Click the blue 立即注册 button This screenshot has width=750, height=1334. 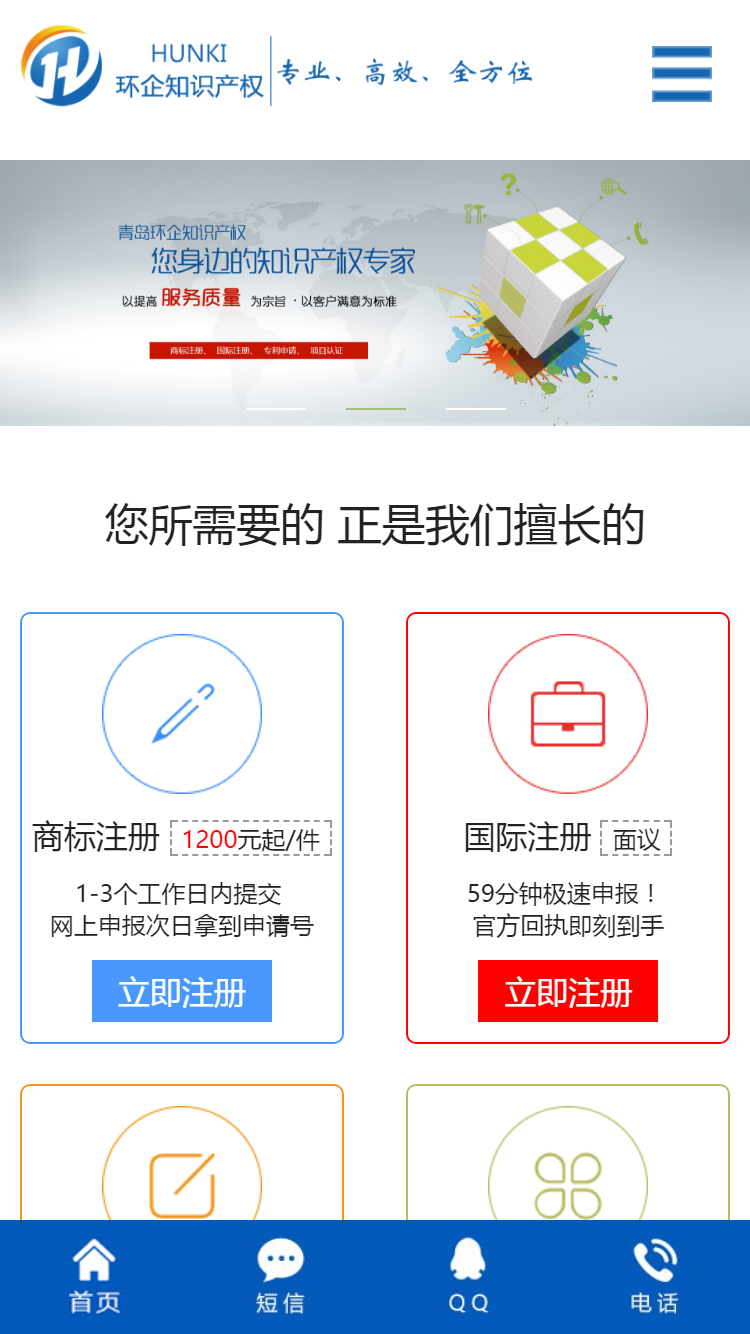[x=182, y=991]
